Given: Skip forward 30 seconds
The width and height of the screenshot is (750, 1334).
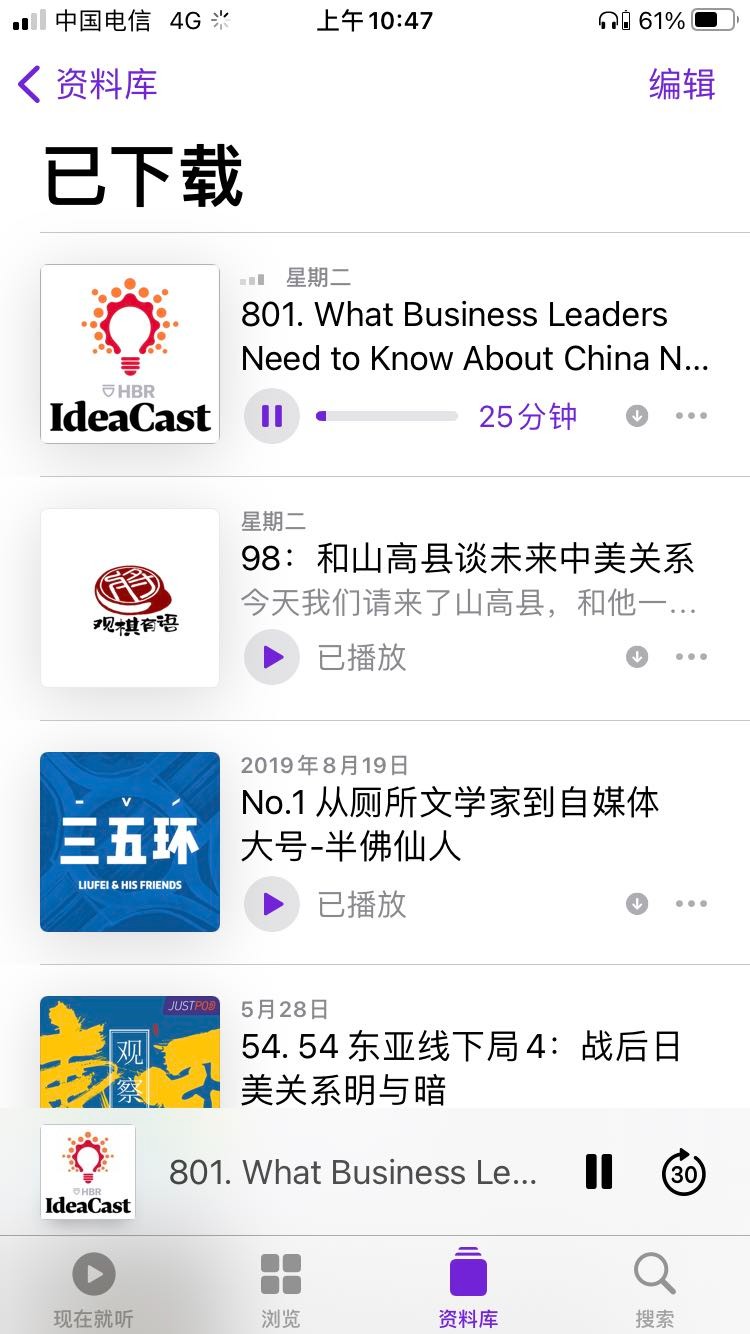Looking at the screenshot, I should tap(684, 1172).
